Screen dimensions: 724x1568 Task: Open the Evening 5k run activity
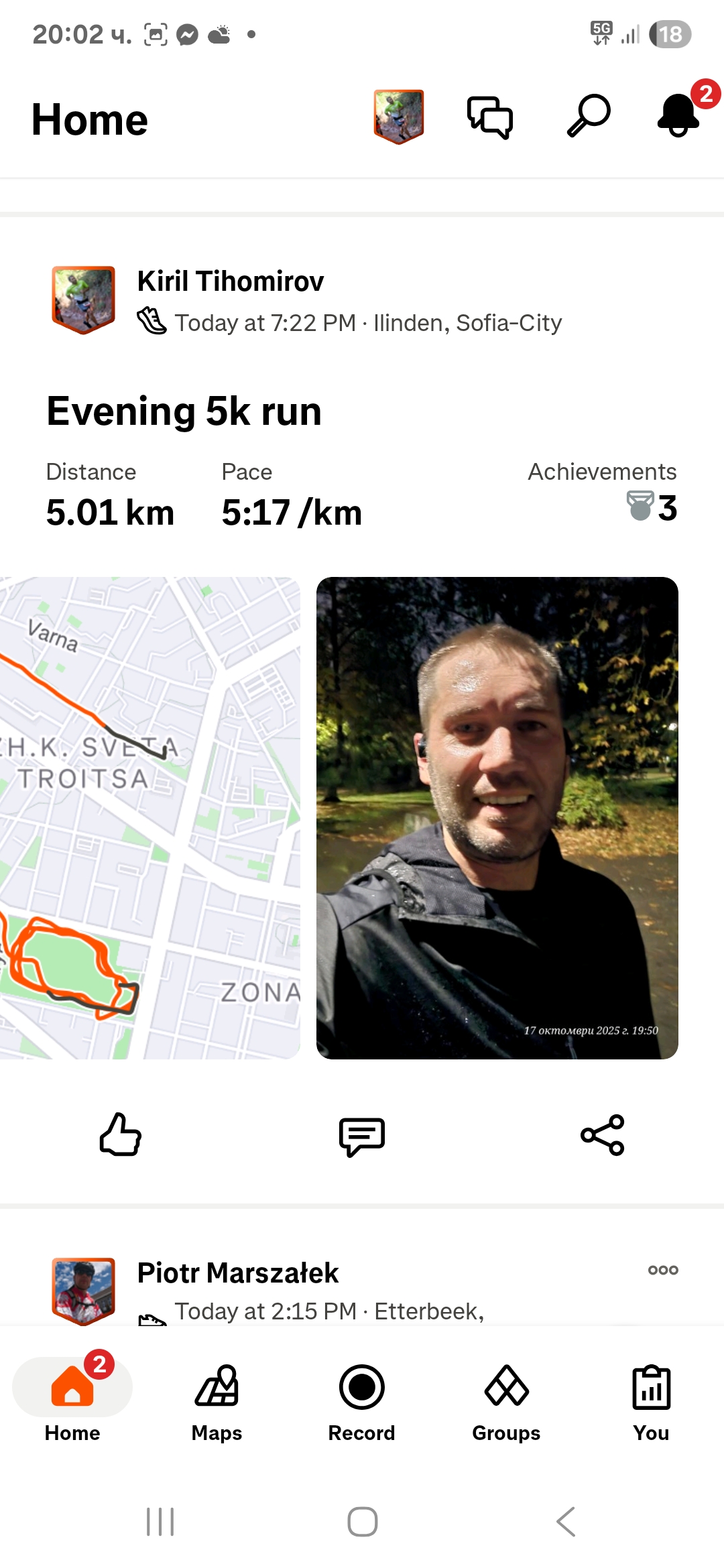(184, 411)
